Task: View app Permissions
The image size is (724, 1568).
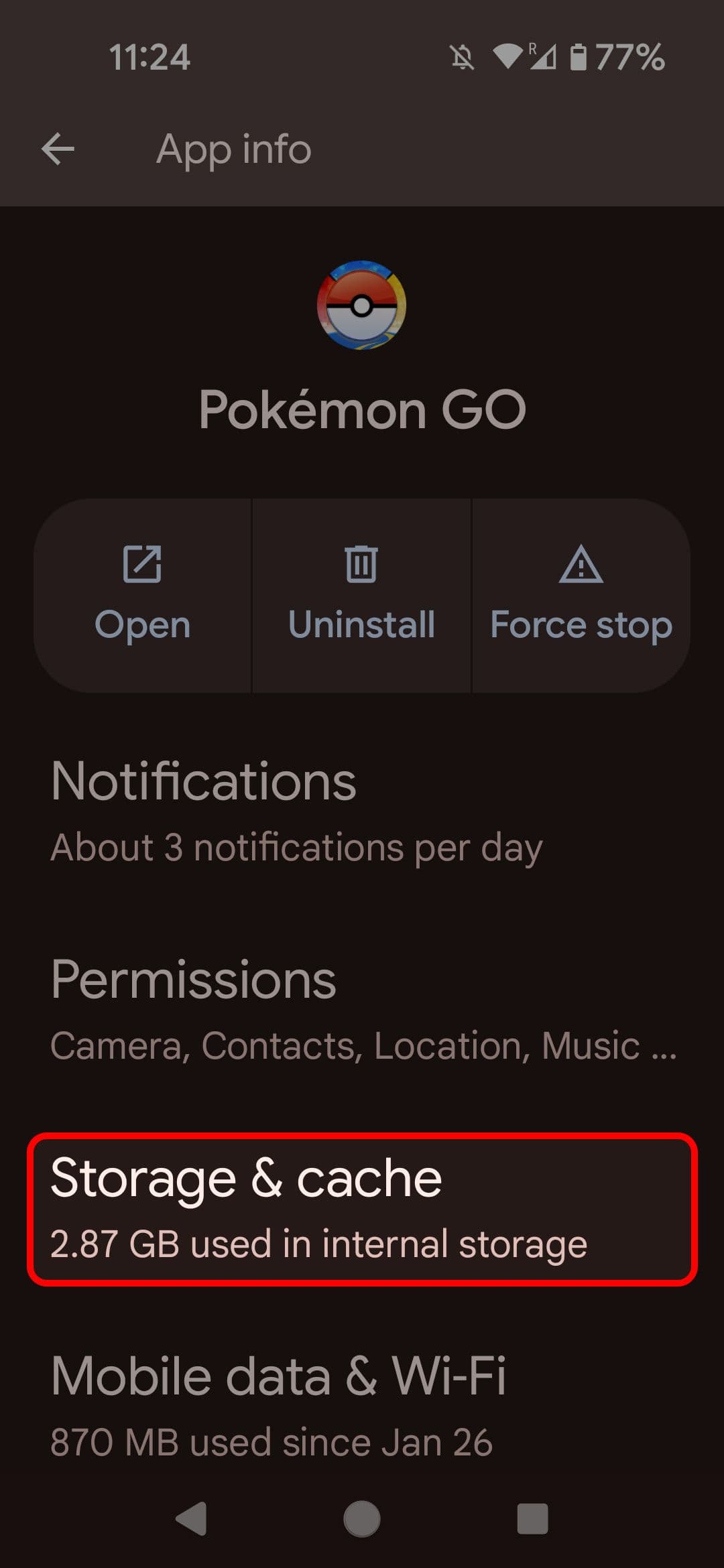Action: (x=362, y=1008)
